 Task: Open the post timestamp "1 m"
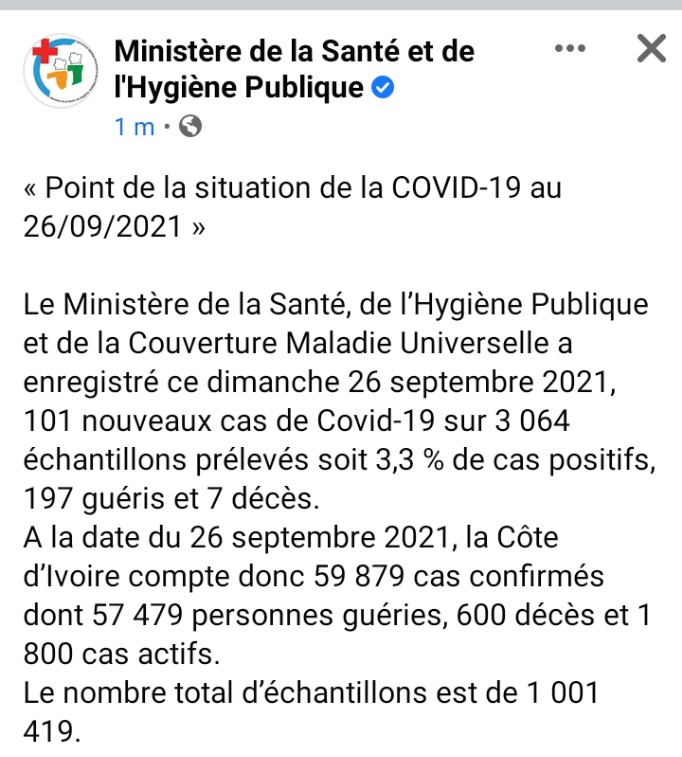(135, 127)
